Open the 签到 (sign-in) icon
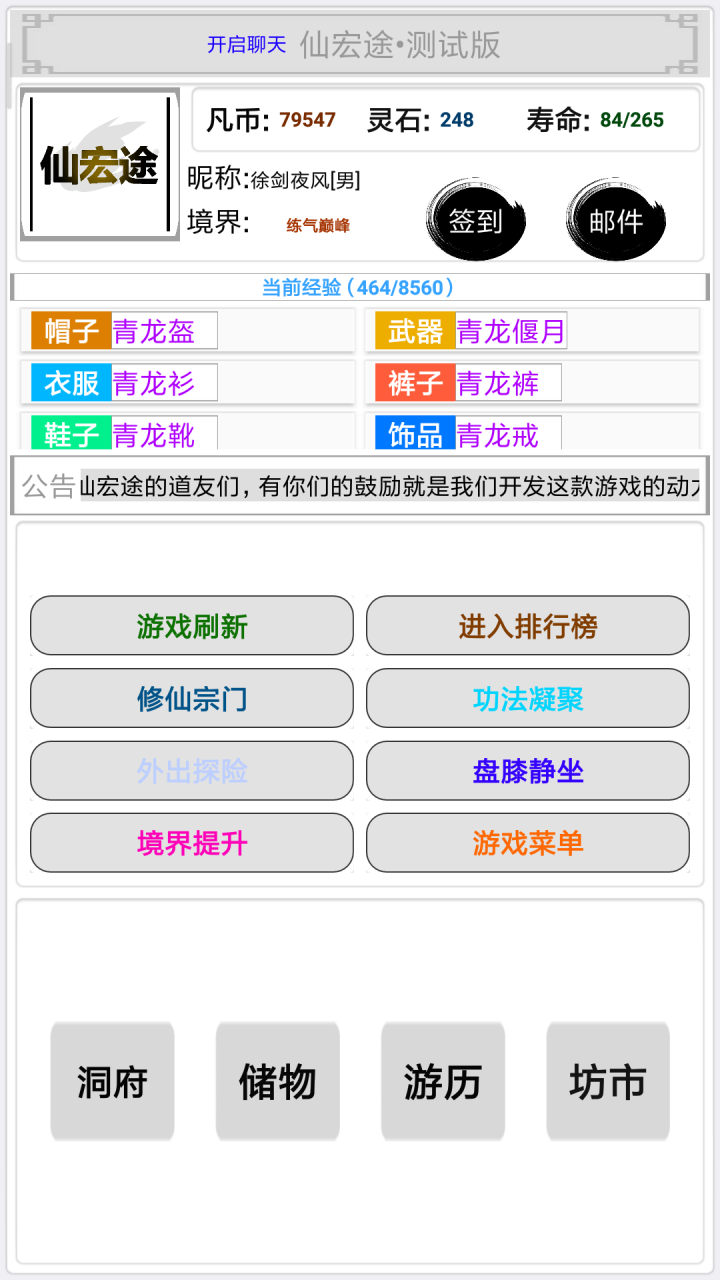Screen dimensions: 720x1280 [475, 218]
